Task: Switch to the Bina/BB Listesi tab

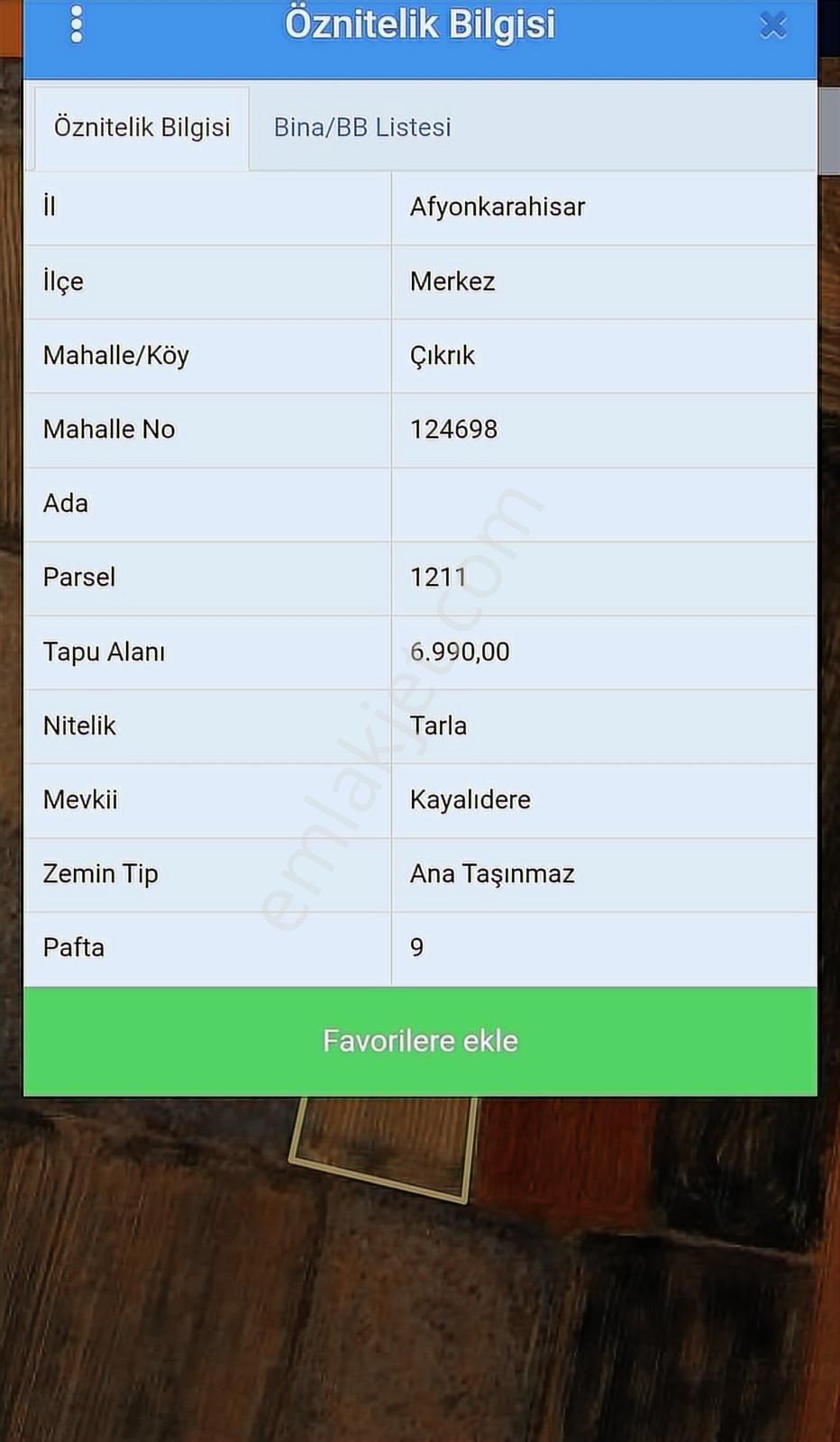Action: coord(361,127)
